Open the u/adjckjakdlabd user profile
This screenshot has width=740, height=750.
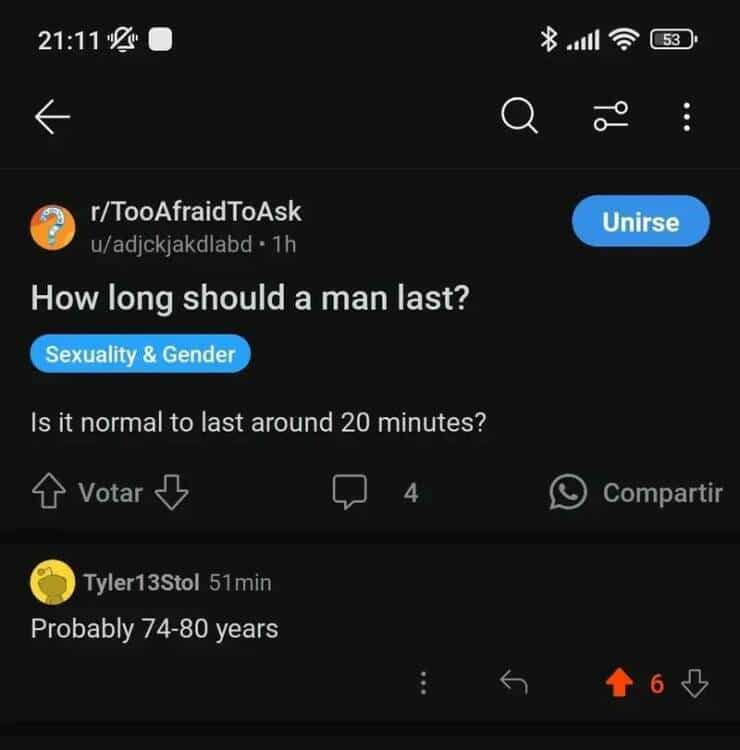click(x=169, y=244)
